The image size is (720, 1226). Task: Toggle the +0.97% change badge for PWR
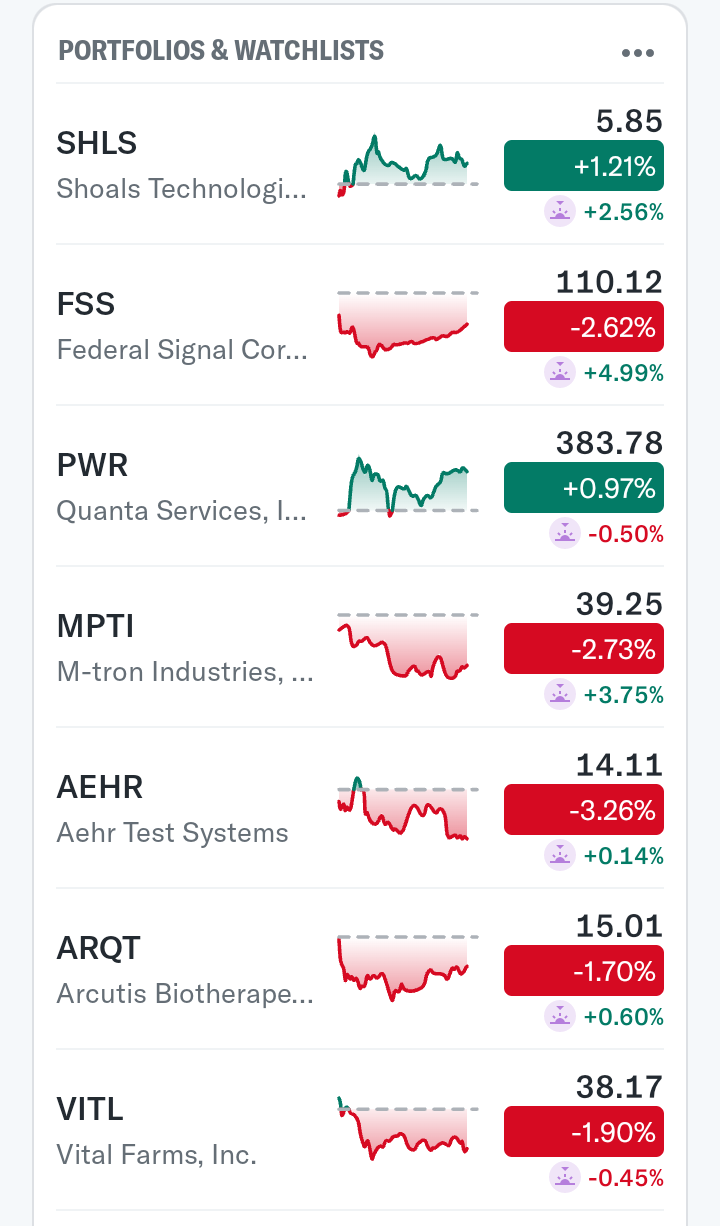pyautogui.click(x=584, y=488)
